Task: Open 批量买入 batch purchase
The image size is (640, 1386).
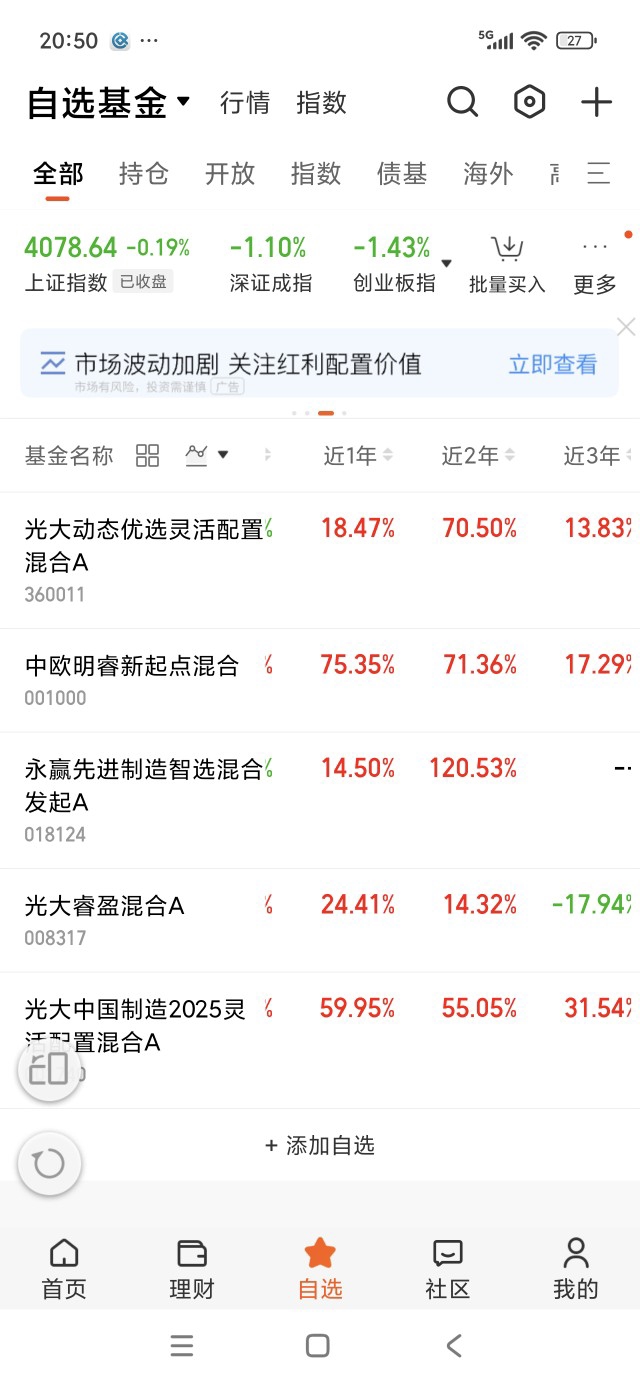Action: click(507, 265)
